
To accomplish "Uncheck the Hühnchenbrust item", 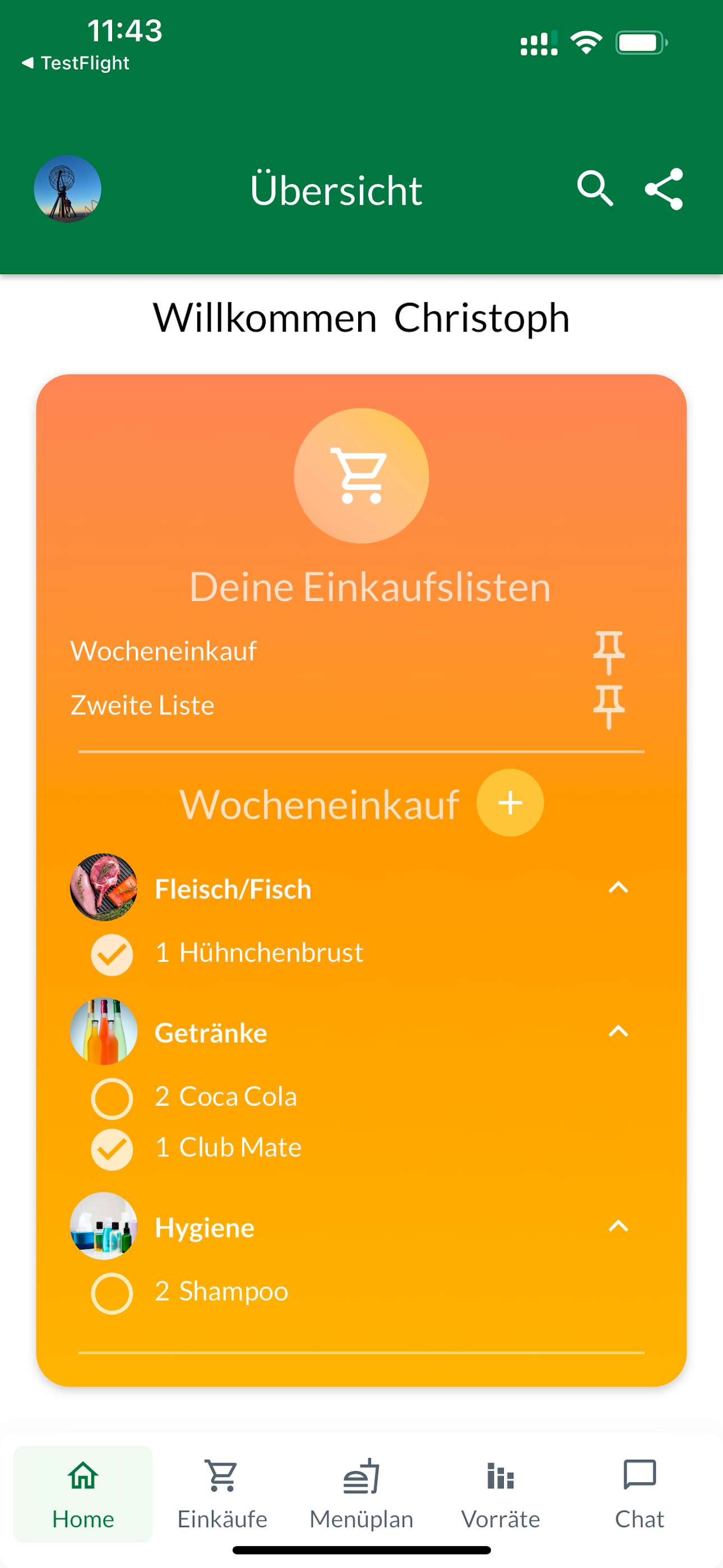I will tap(112, 954).
